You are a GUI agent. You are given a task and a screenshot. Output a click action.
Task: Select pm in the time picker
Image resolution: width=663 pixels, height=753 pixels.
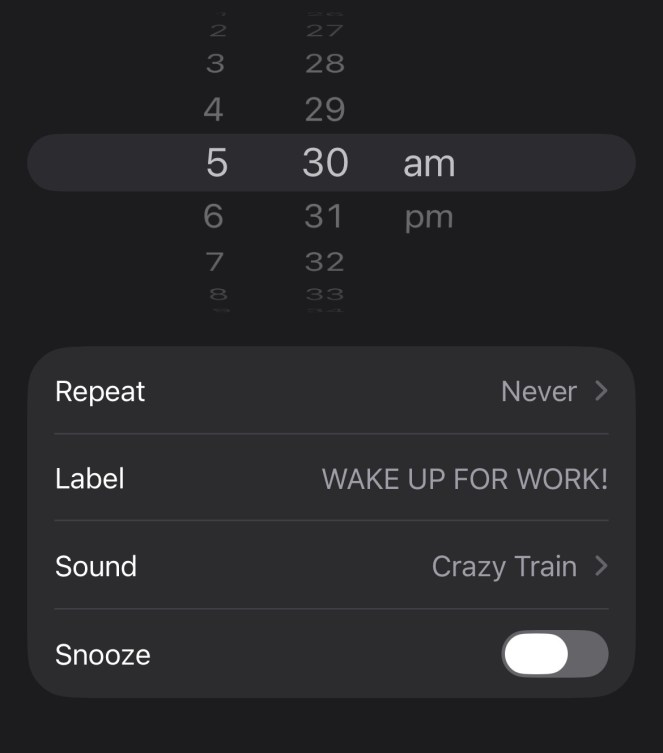(x=429, y=217)
